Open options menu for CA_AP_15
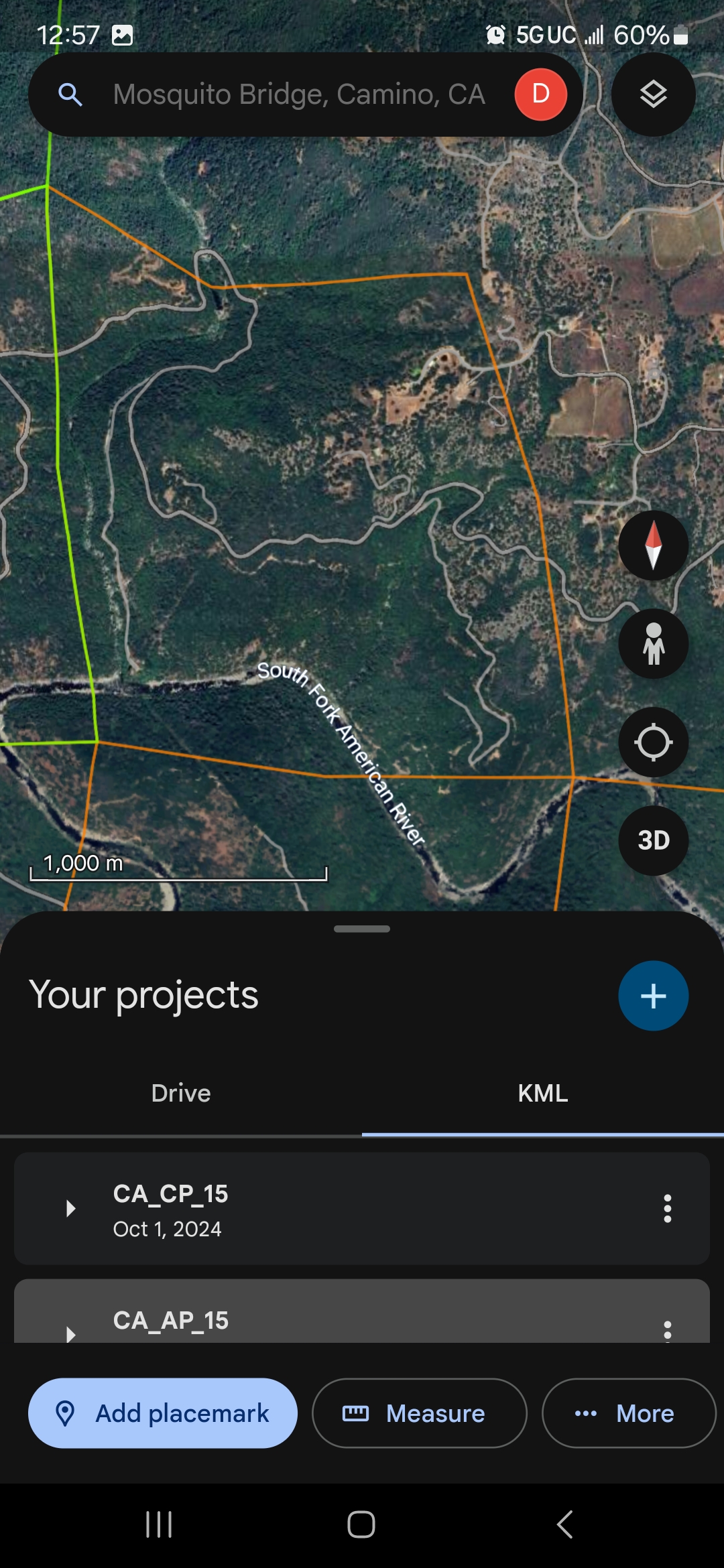 [x=667, y=1330]
